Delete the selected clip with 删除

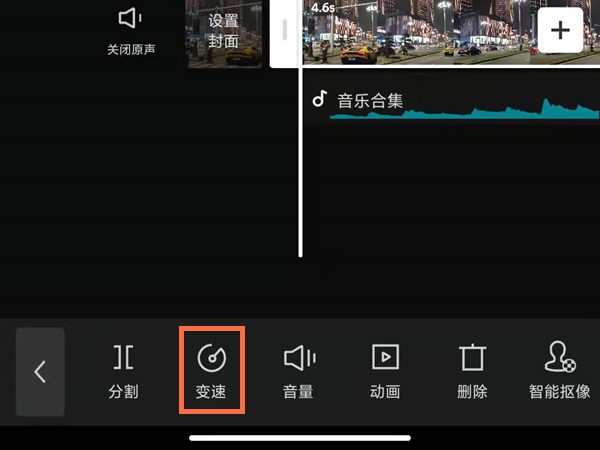point(472,370)
